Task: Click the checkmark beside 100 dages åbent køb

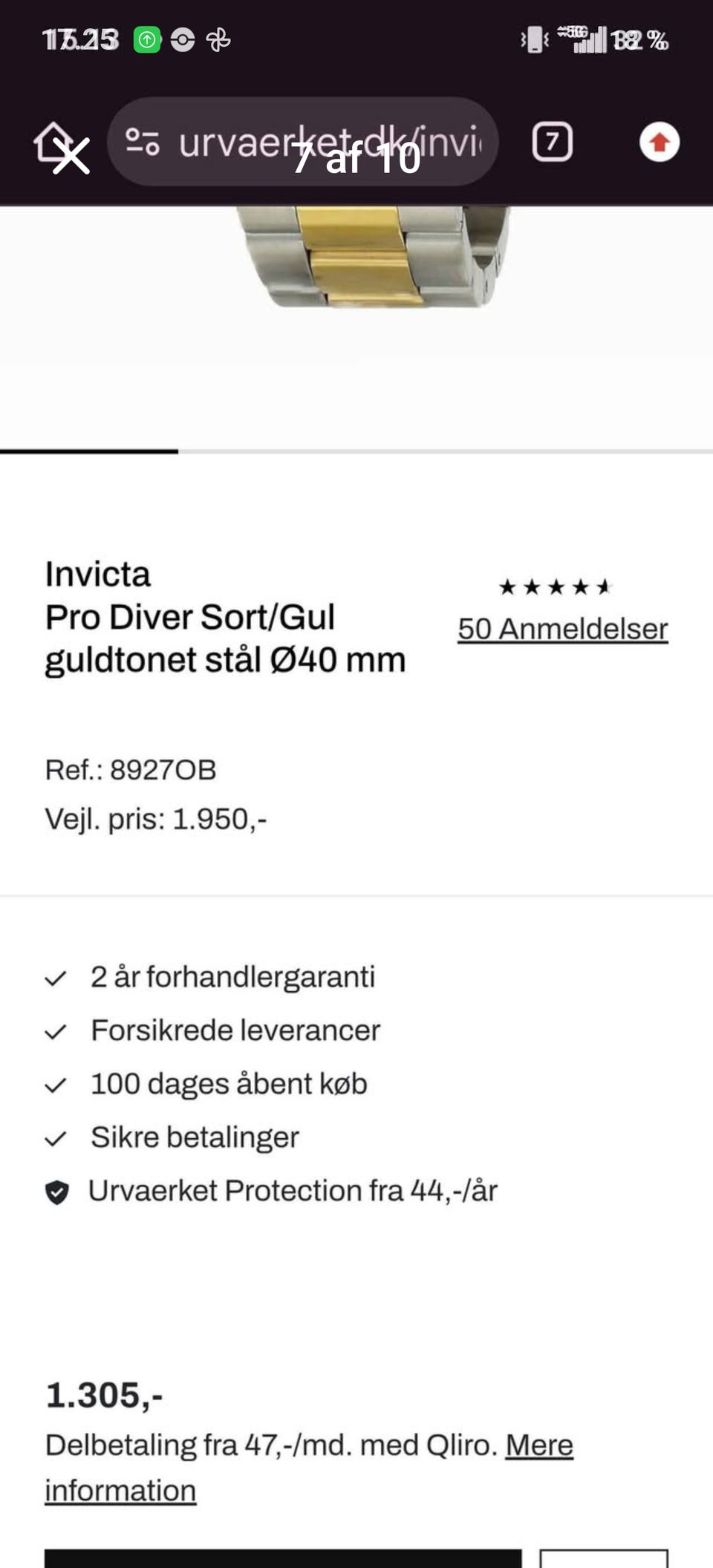Action: 55,1083
